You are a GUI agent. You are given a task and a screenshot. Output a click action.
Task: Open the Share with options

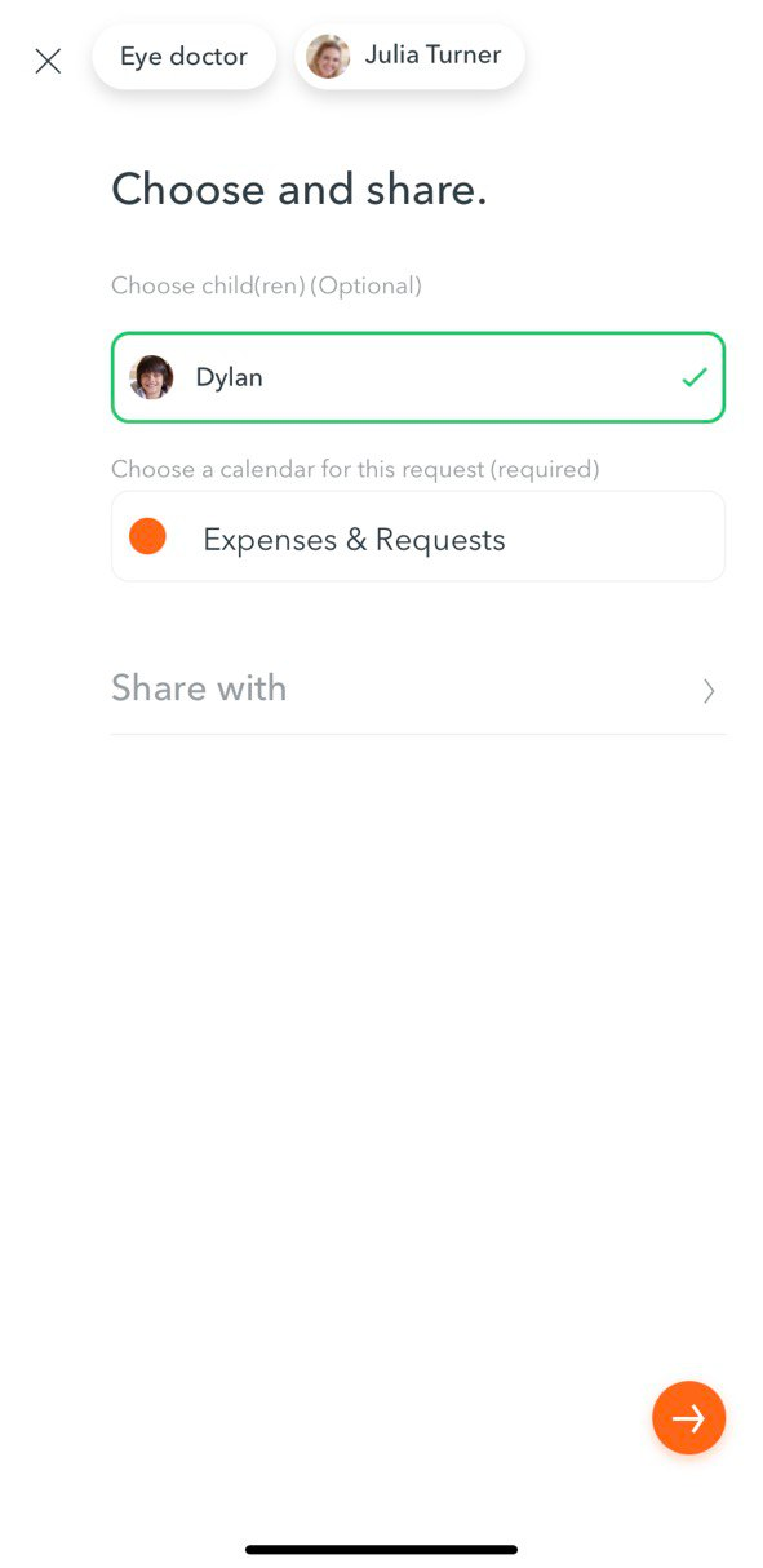tap(418, 688)
